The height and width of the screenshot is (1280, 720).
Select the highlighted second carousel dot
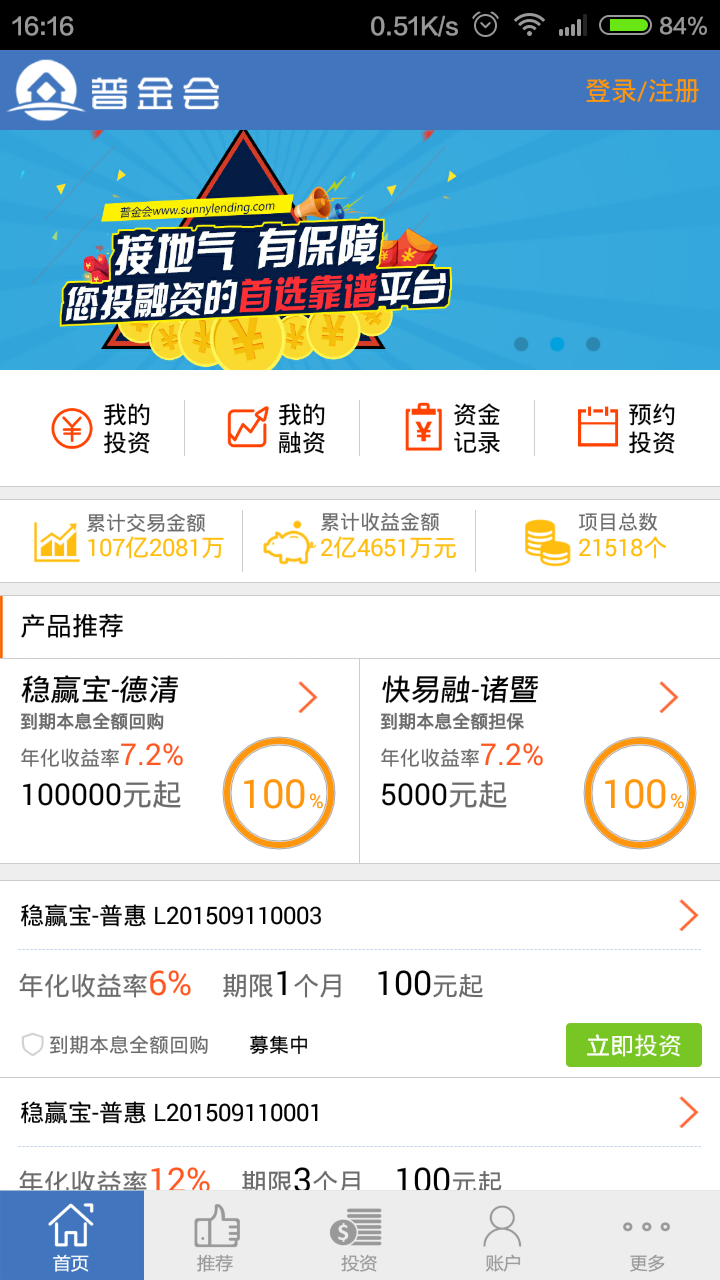coord(557,344)
